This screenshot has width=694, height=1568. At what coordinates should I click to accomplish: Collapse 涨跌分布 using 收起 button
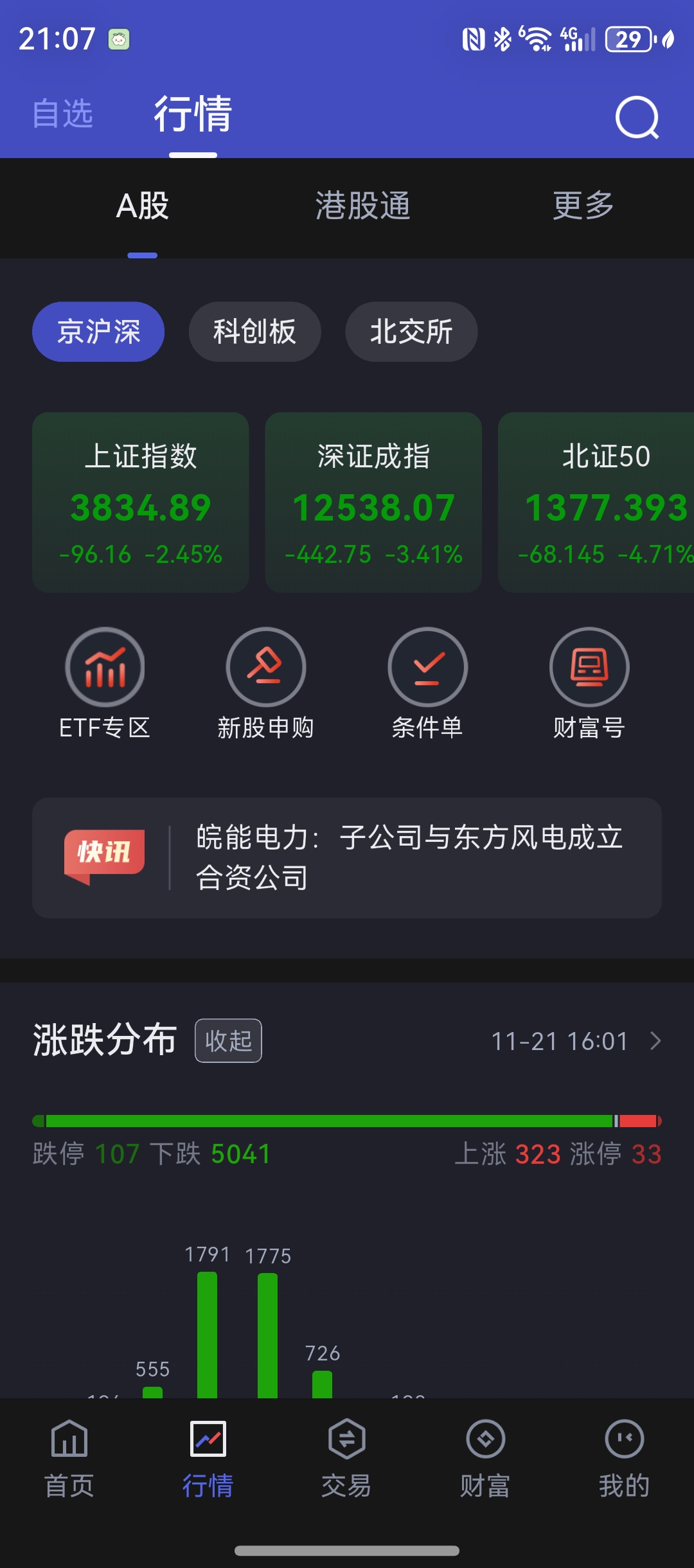pos(229,1041)
